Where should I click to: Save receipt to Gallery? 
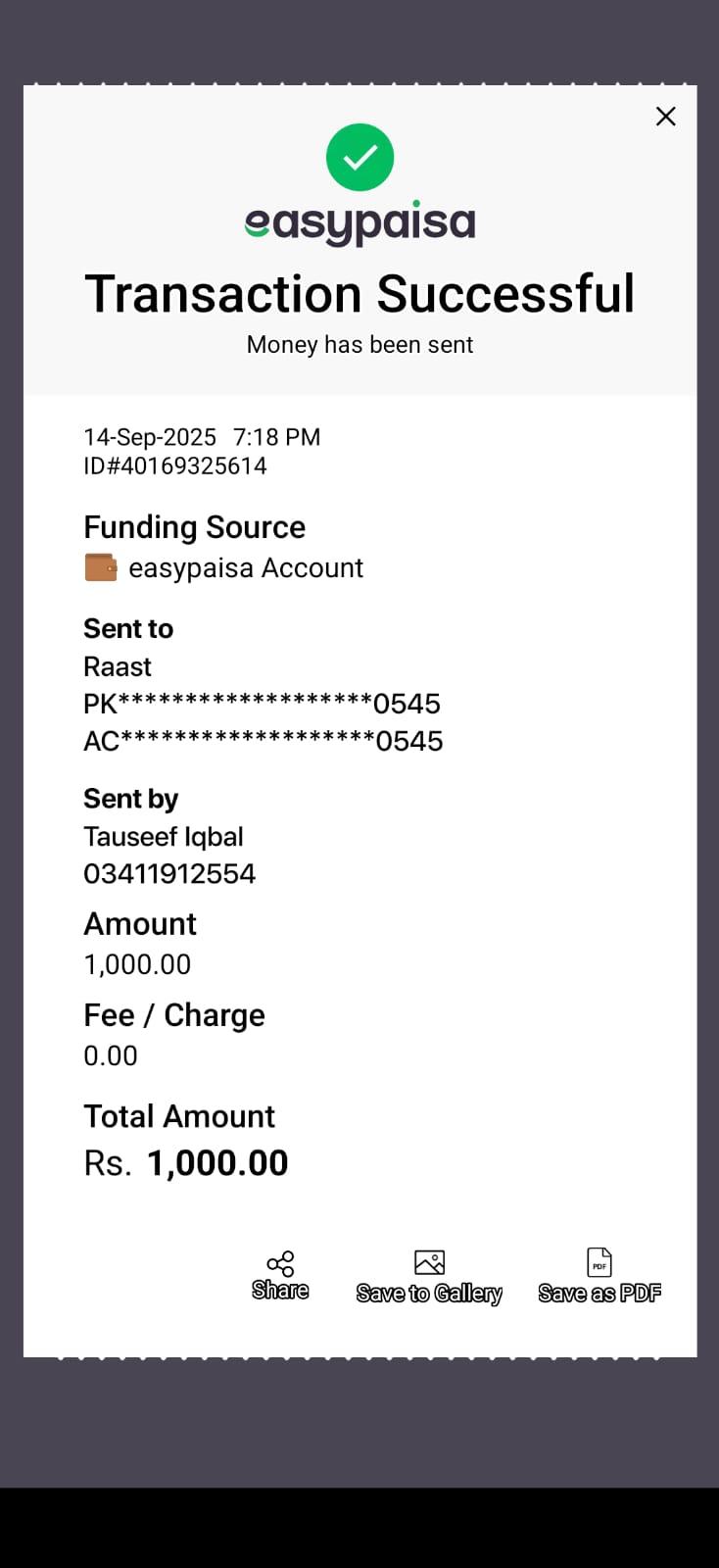[x=429, y=1277]
